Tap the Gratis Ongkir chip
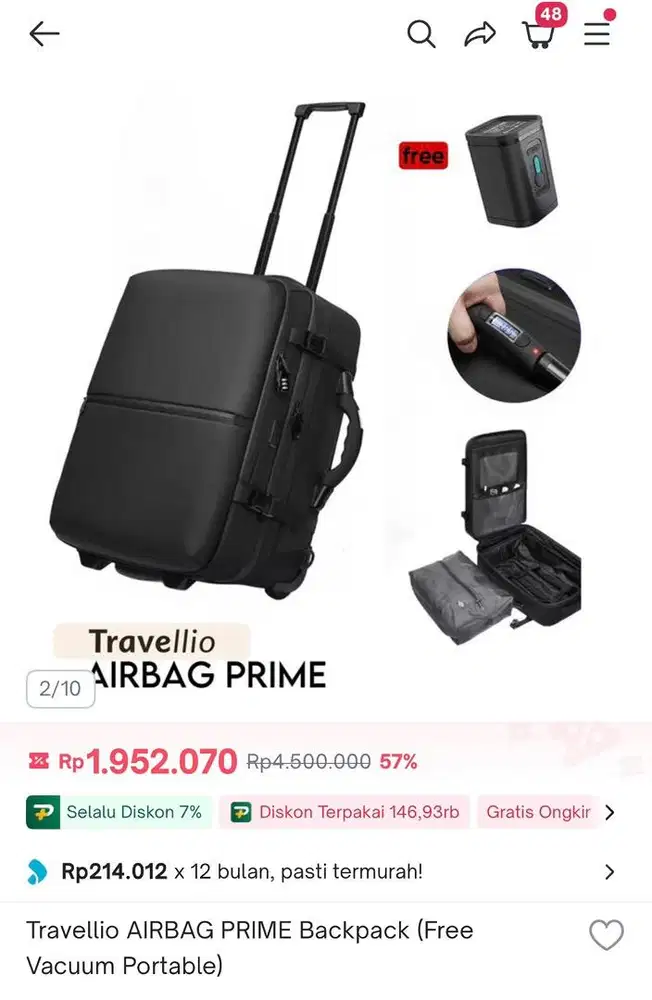652x1000 pixels. tap(538, 812)
